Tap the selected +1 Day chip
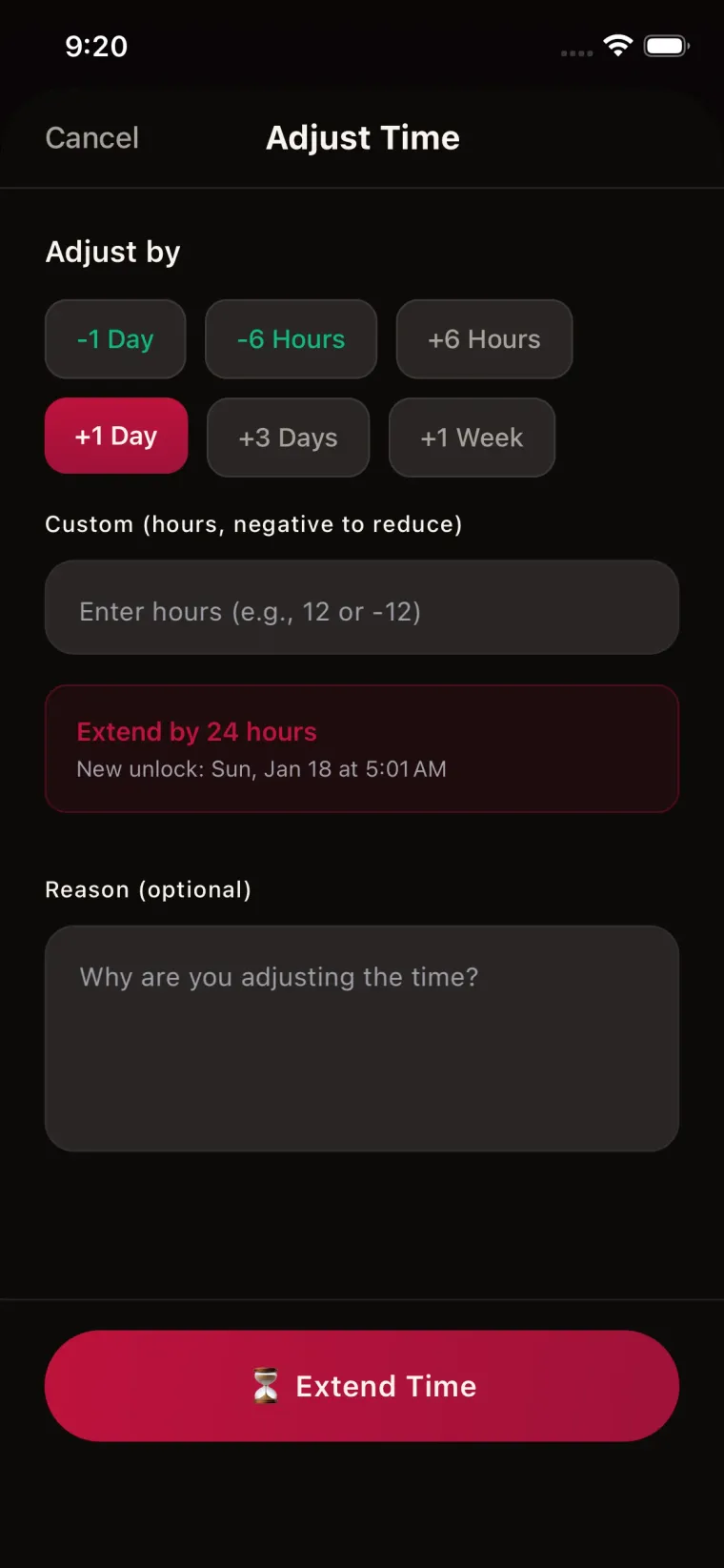724x1568 pixels. pyautogui.click(x=116, y=437)
